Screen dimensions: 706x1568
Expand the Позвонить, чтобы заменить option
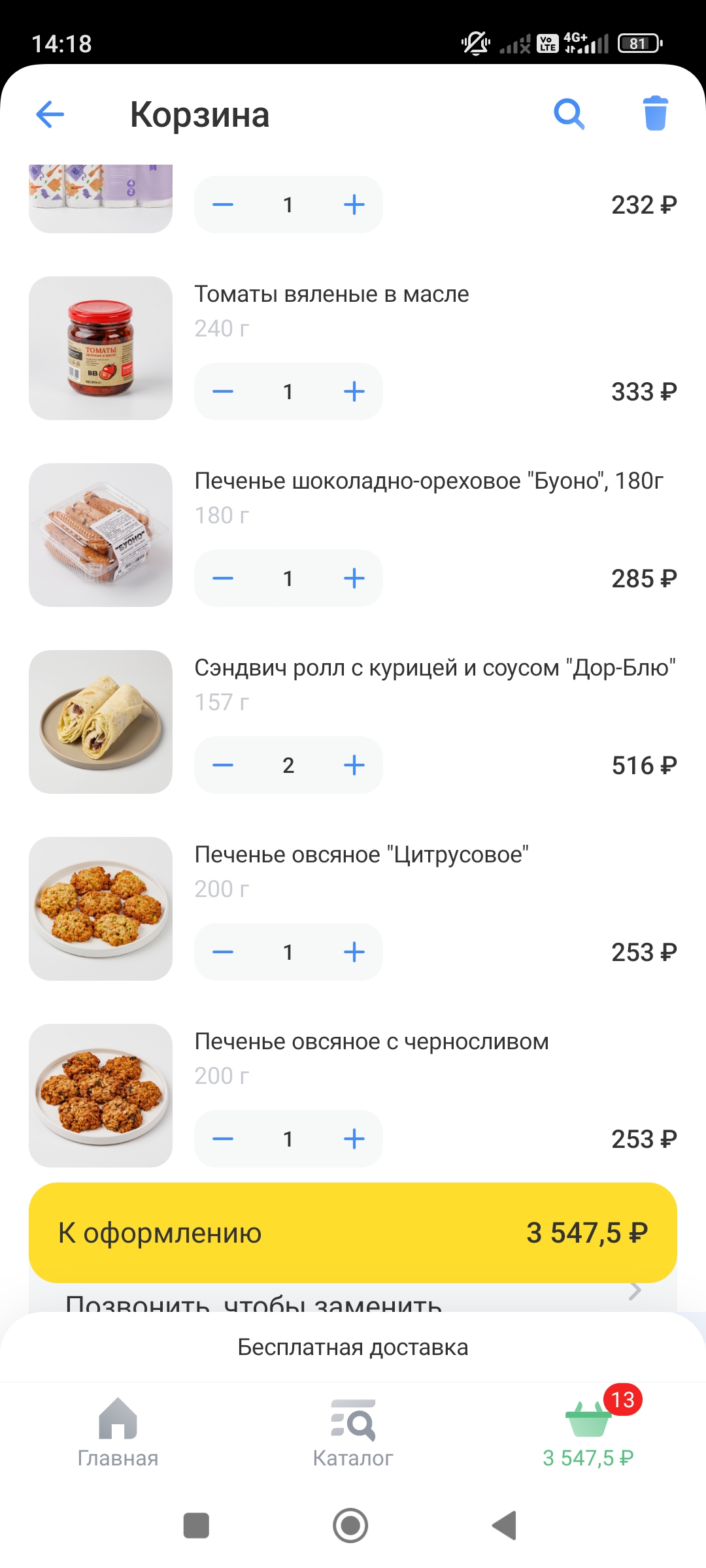click(x=353, y=1299)
